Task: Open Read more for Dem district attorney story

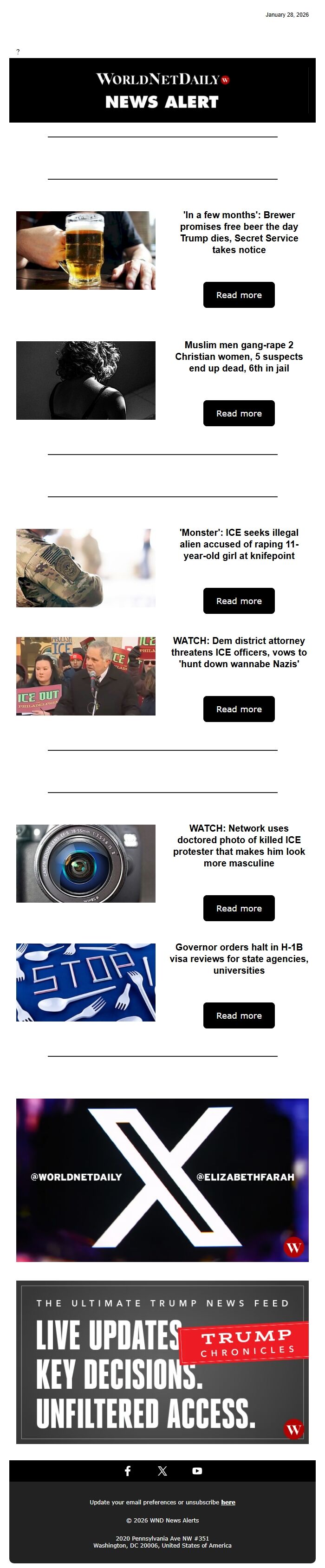Action: coord(239,709)
